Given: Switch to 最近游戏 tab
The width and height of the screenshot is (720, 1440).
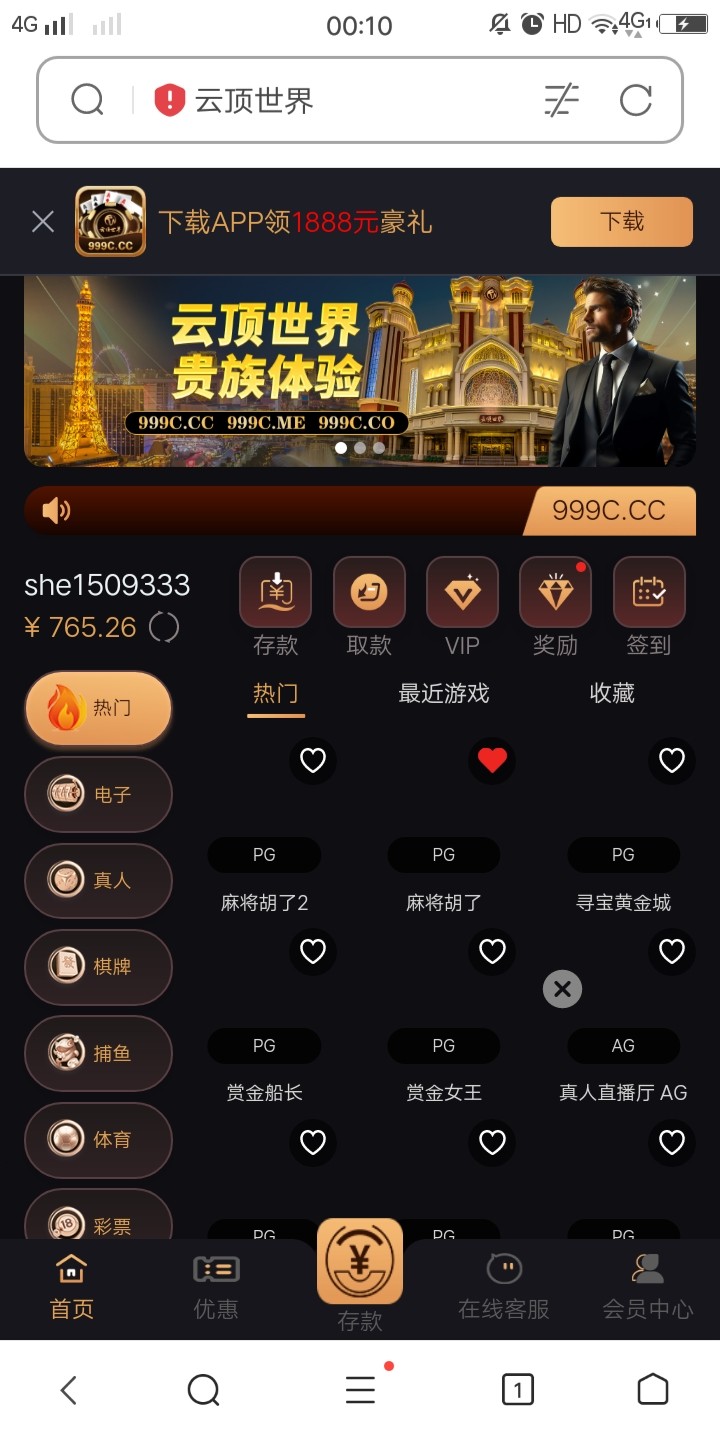Looking at the screenshot, I should (443, 693).
